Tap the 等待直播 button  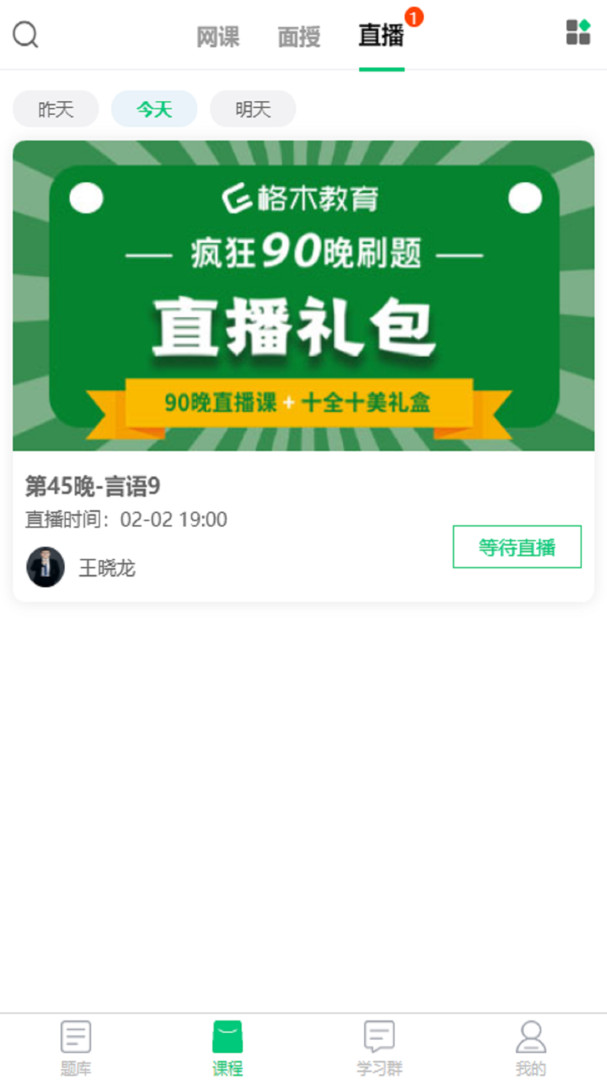(516, 547)
